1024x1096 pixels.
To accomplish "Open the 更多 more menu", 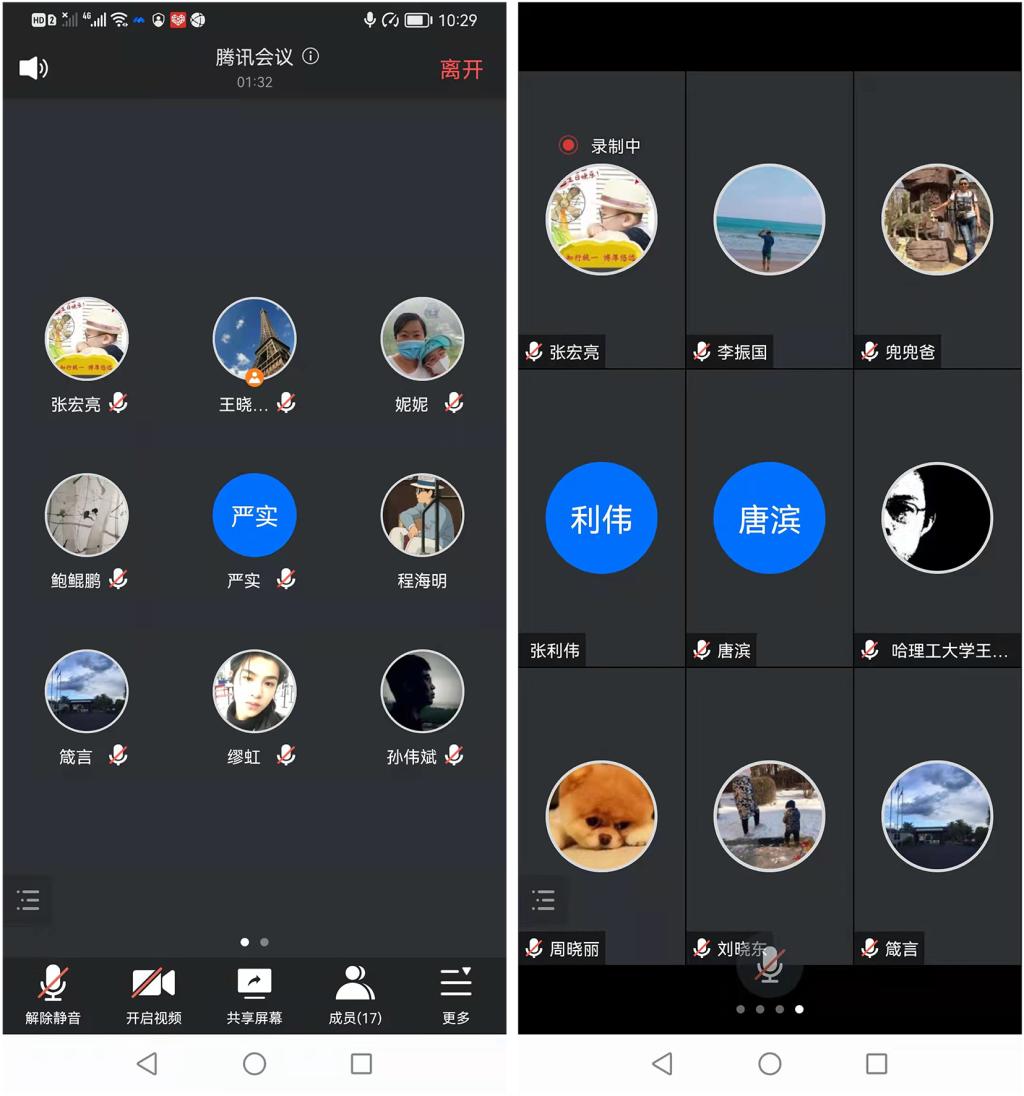I will [x=456, y=995].
